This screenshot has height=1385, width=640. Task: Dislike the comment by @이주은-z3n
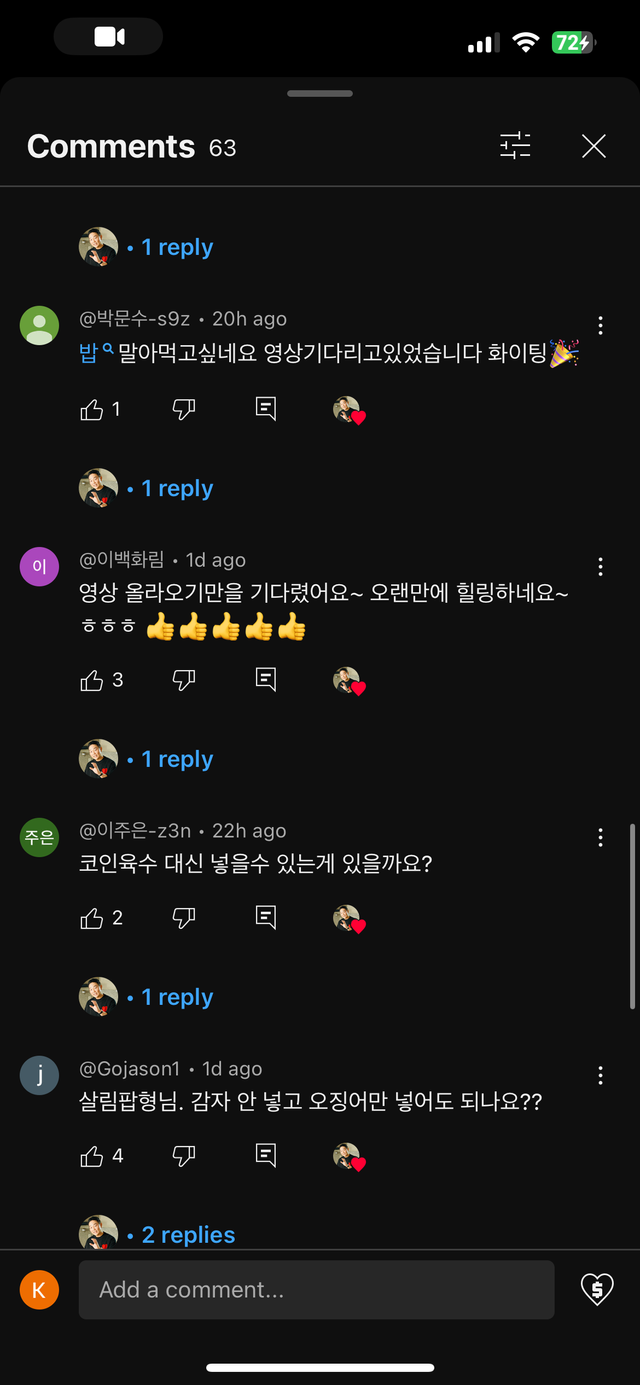184,917
